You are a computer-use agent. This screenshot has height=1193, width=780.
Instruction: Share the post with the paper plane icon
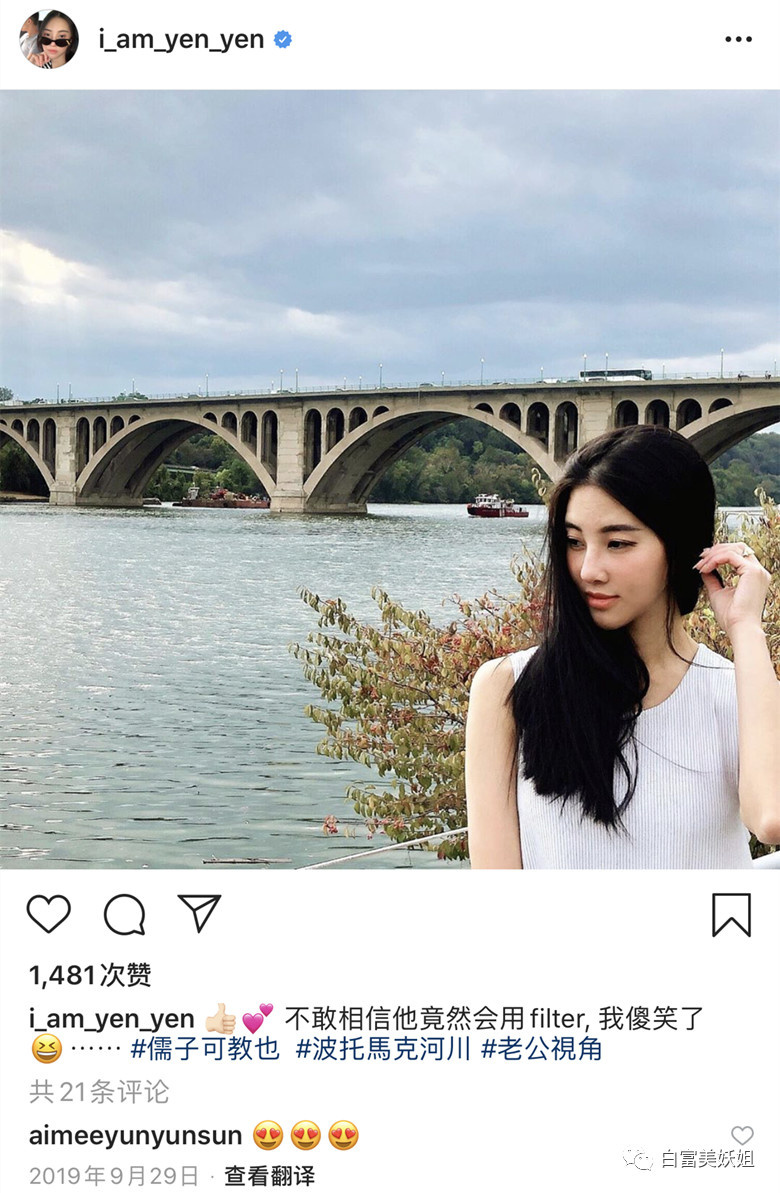pos(199,913)
